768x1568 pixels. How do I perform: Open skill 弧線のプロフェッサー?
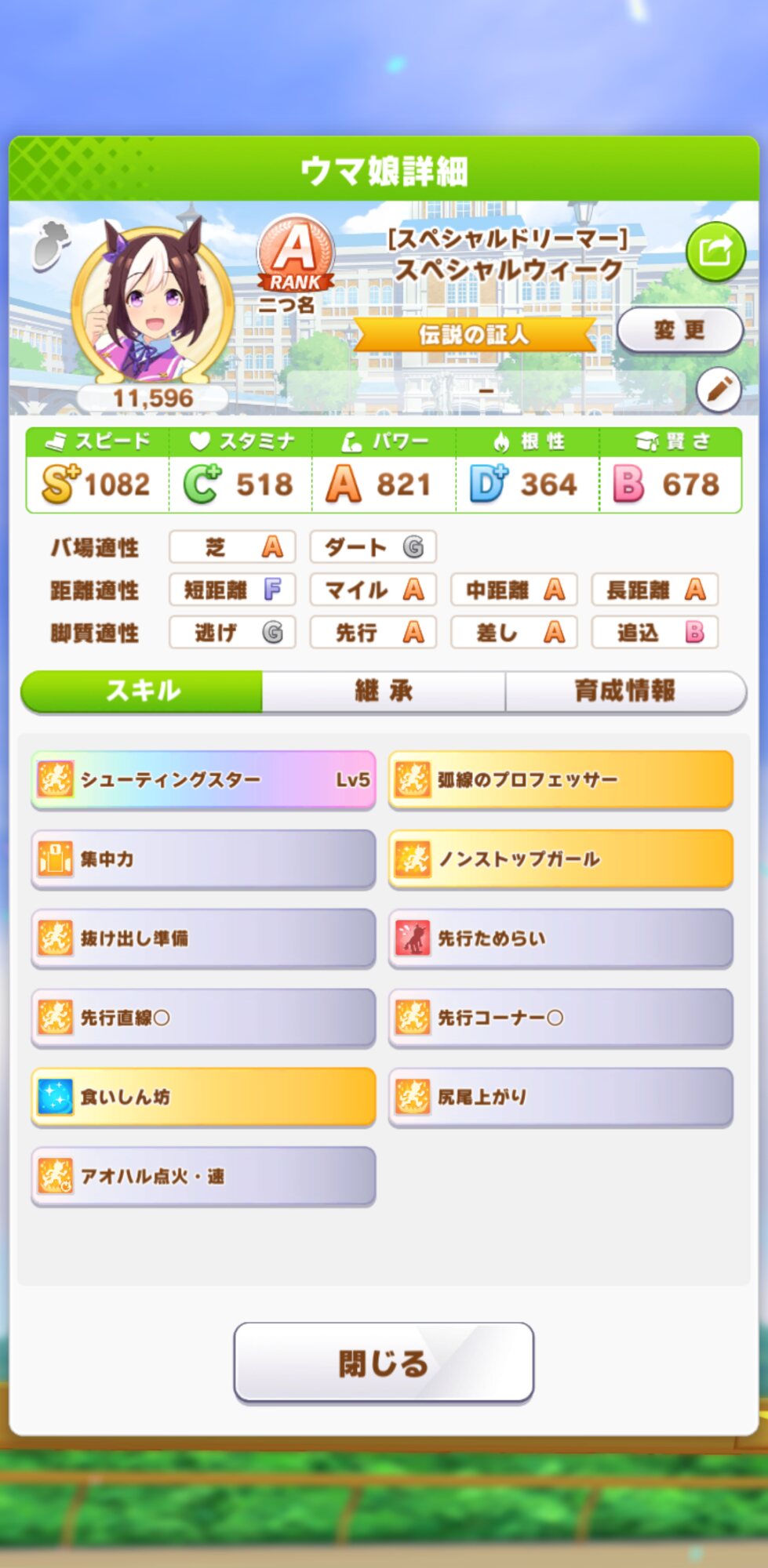(x=560, y=779)
